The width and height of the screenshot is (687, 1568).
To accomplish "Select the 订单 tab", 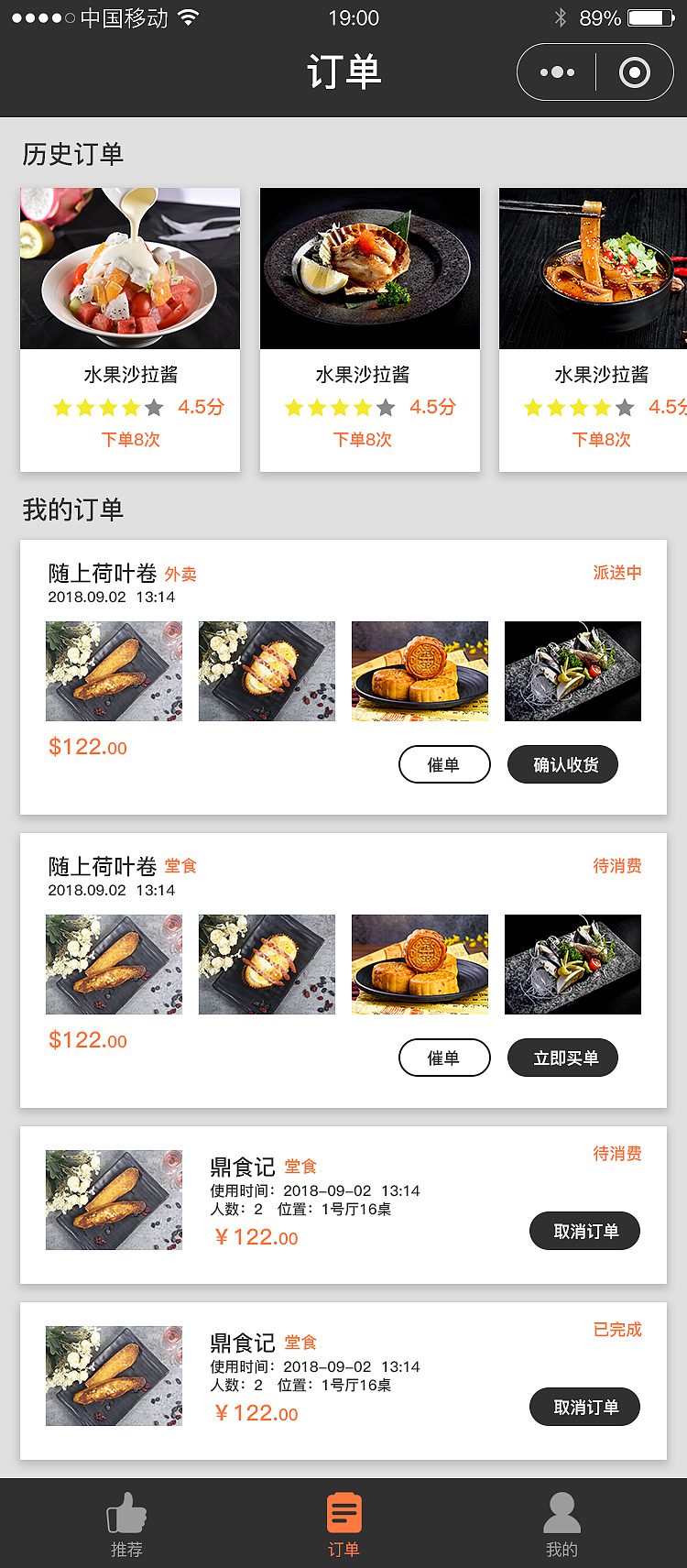I will [343, 1525].
